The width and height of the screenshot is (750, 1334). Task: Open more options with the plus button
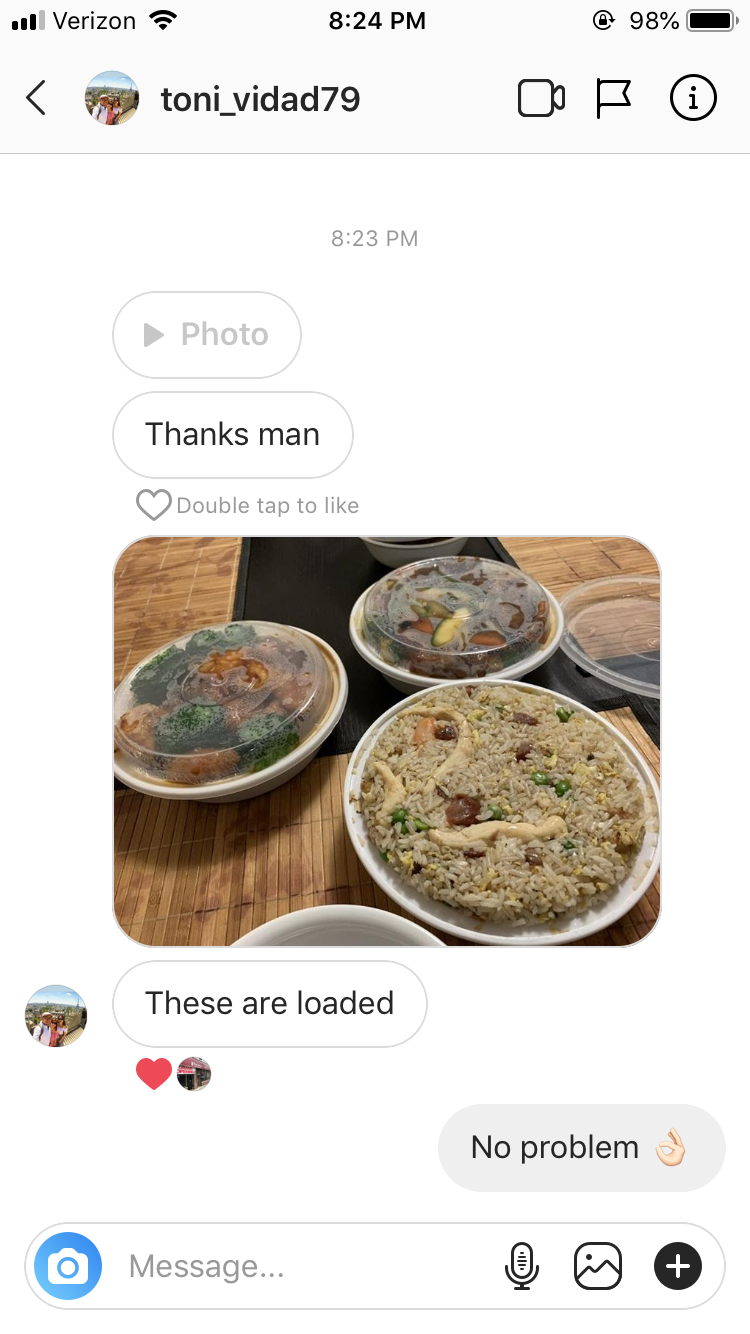tap(678, 1266)
